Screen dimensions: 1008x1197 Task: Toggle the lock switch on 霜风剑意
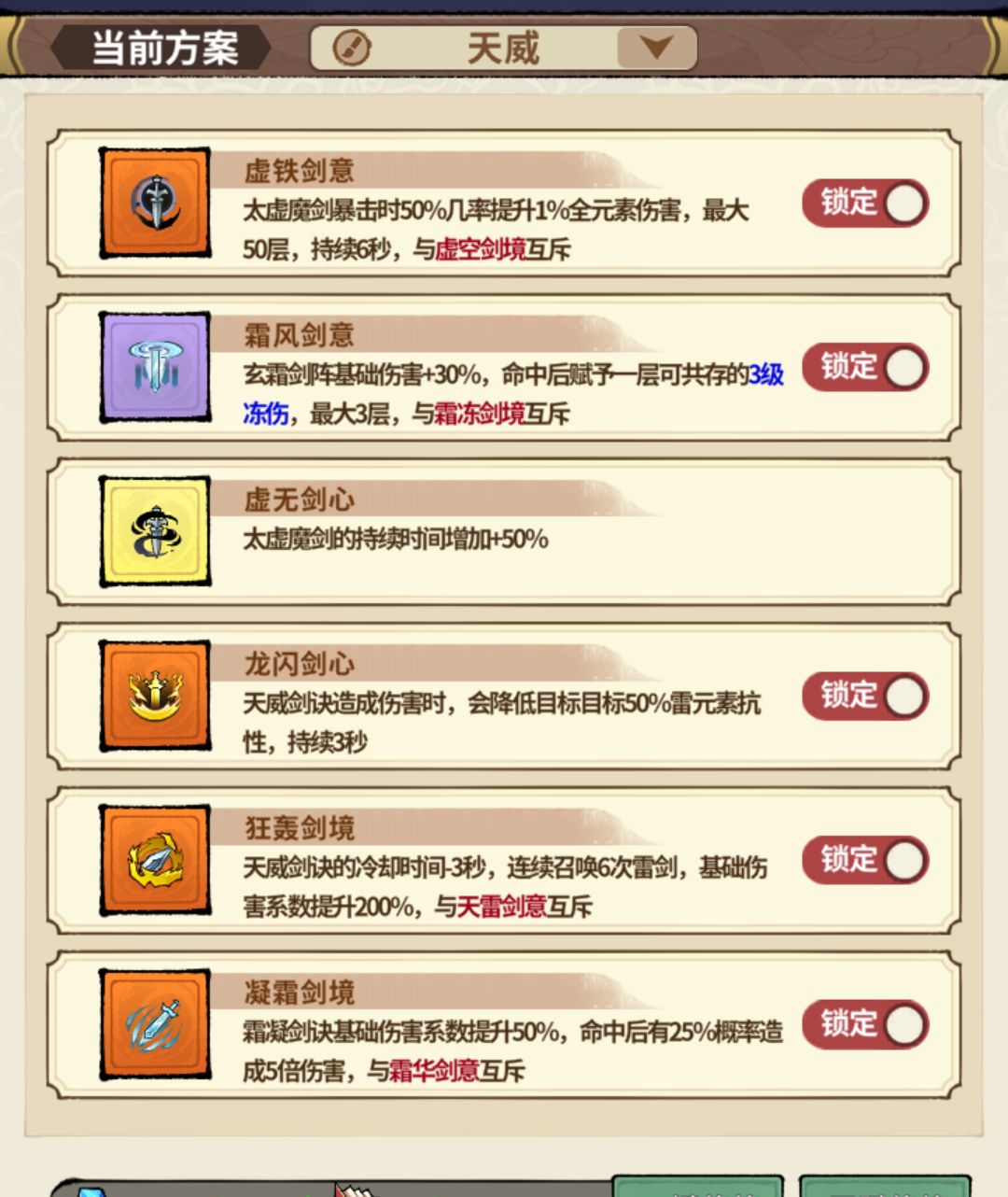click(863, 368)
